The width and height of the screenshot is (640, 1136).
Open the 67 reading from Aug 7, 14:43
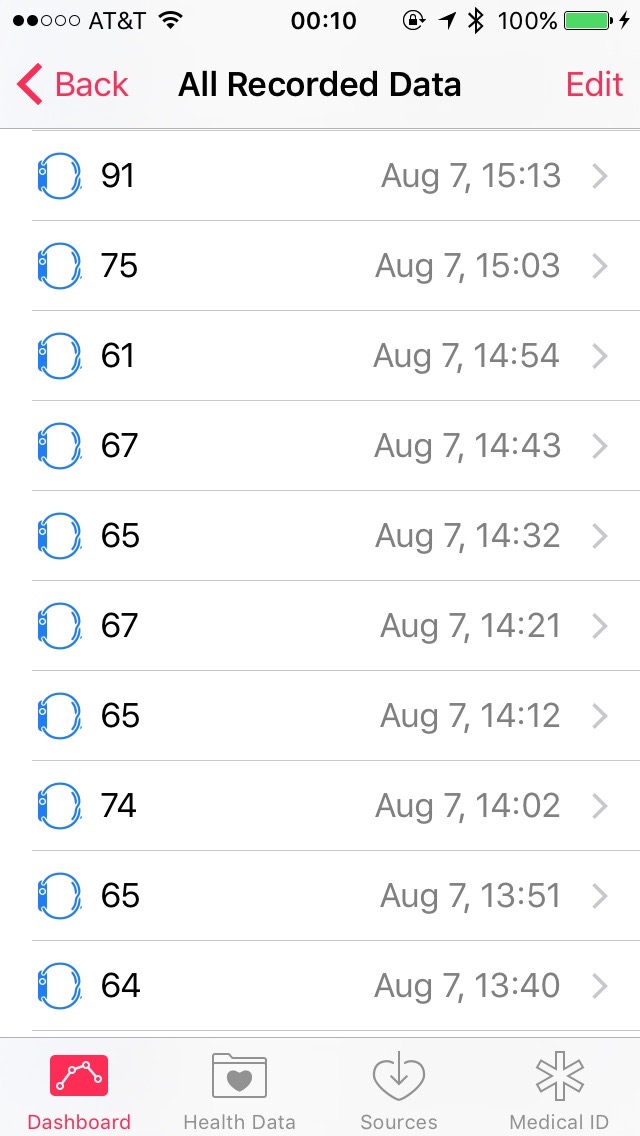pyautogui.click(x=320, y=446)
